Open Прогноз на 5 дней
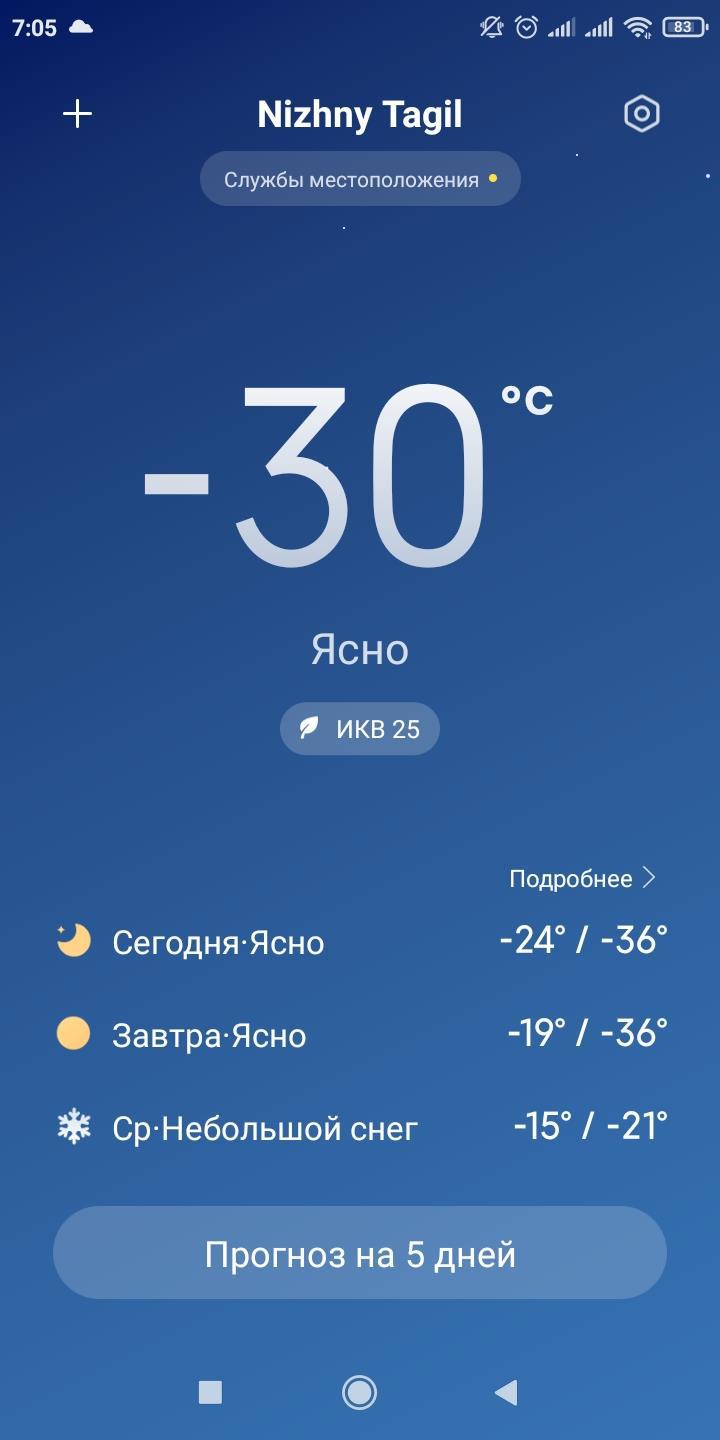Screen dimensions: 720x1440 click(360, 1253)
